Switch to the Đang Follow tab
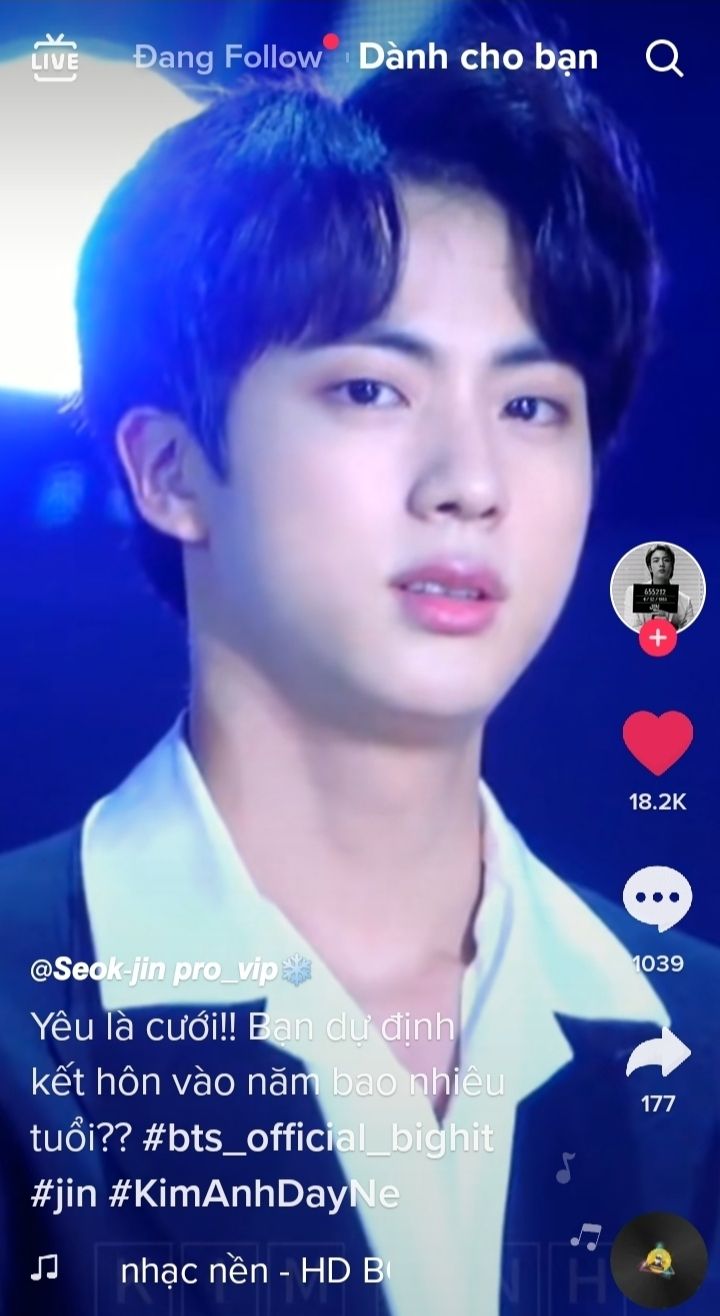This screenshot has height=1316, width=720. 228,58
